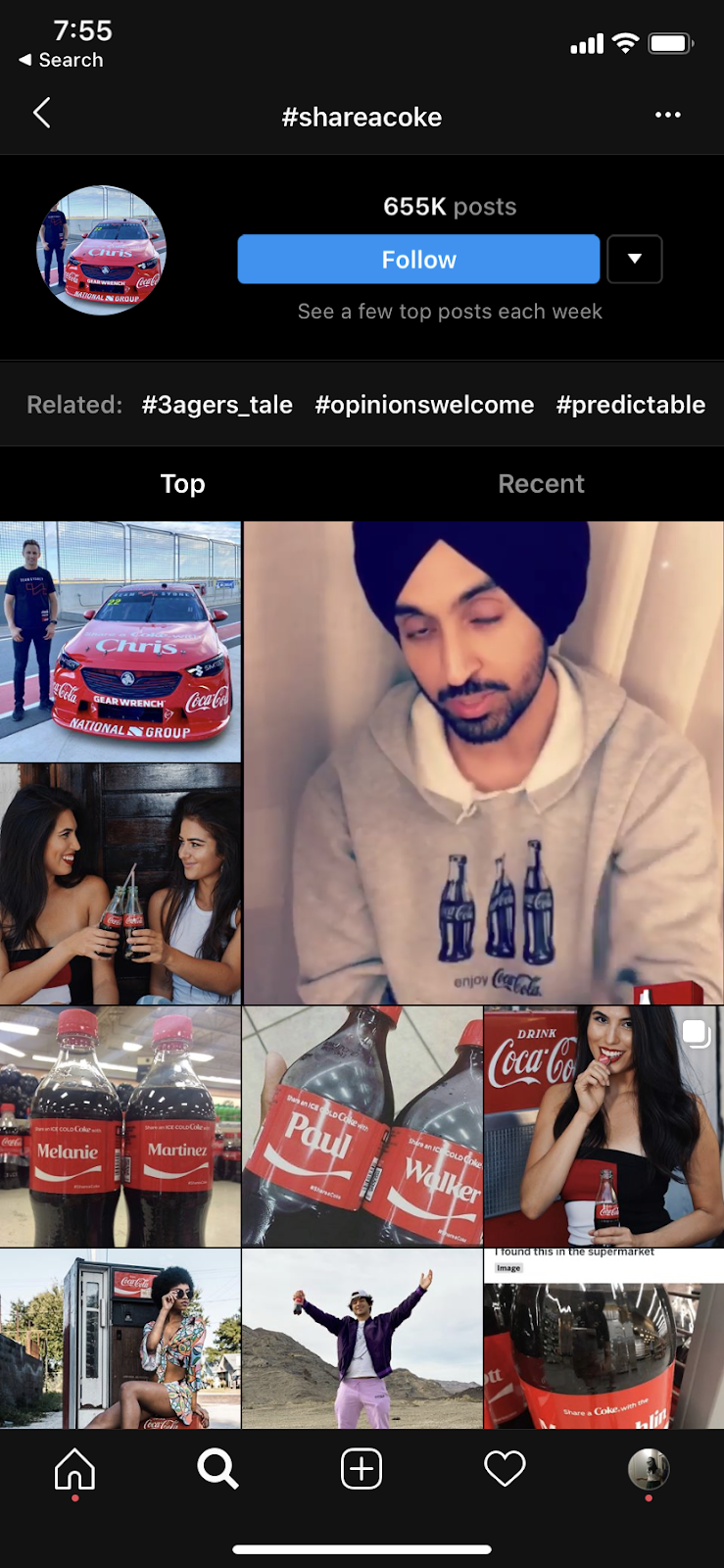724x1568 pixels.
Task: Go back from the #shareacoke page
Action: [41, 114]
